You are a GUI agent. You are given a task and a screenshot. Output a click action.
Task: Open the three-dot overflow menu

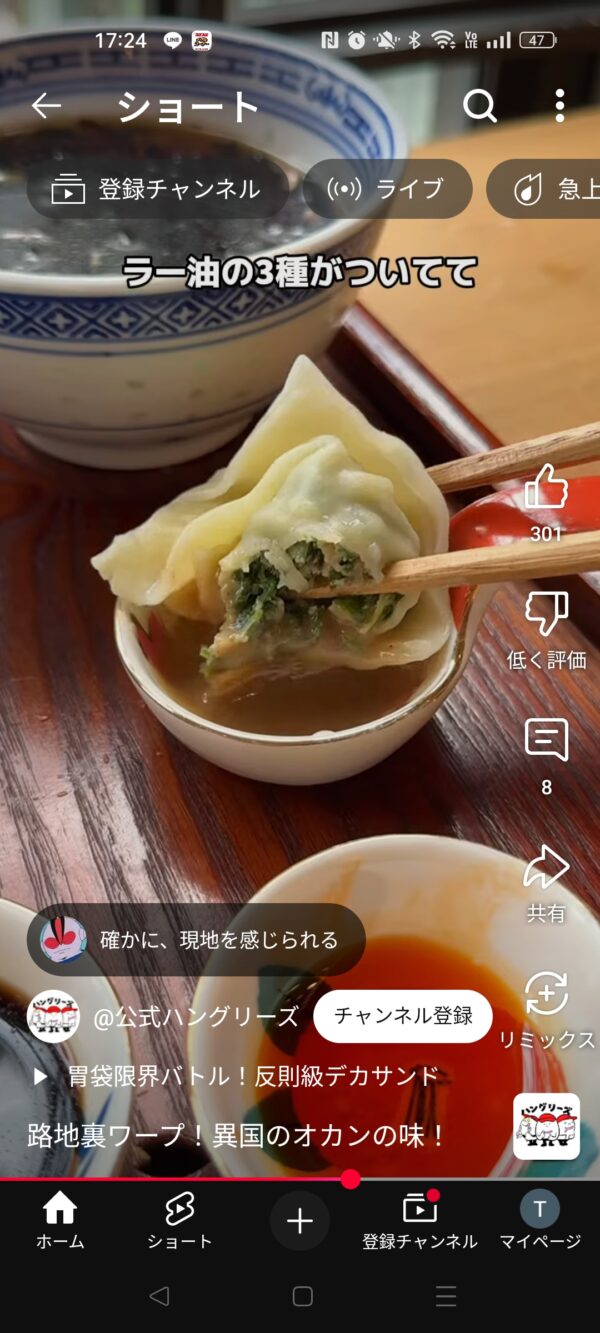tap(559, 106)
